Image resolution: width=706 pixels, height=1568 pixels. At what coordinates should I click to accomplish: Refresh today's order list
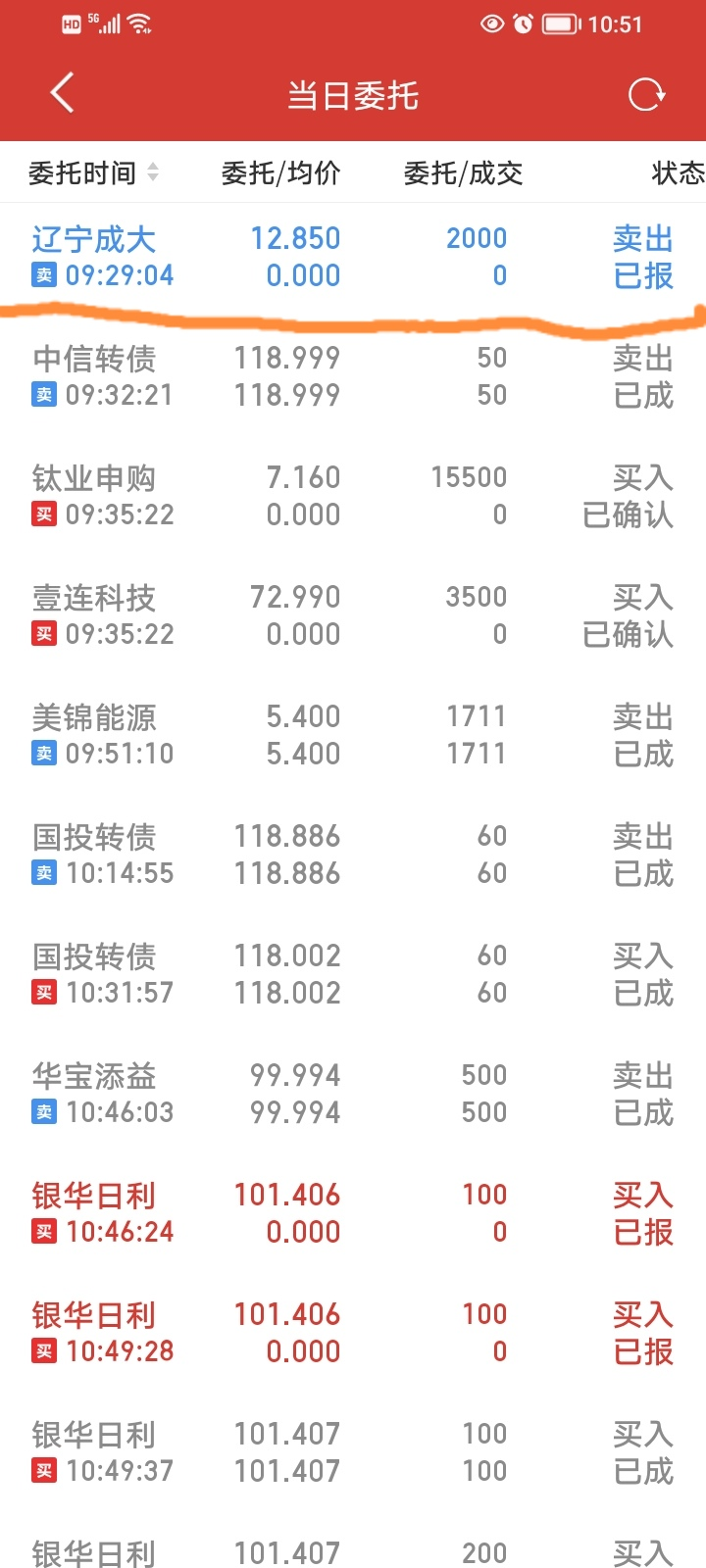click(x=646, y=95)
